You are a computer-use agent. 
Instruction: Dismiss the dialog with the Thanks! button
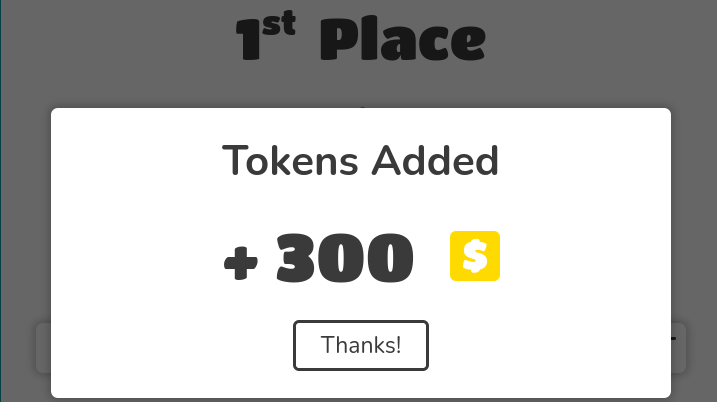[x=361, y=346]
